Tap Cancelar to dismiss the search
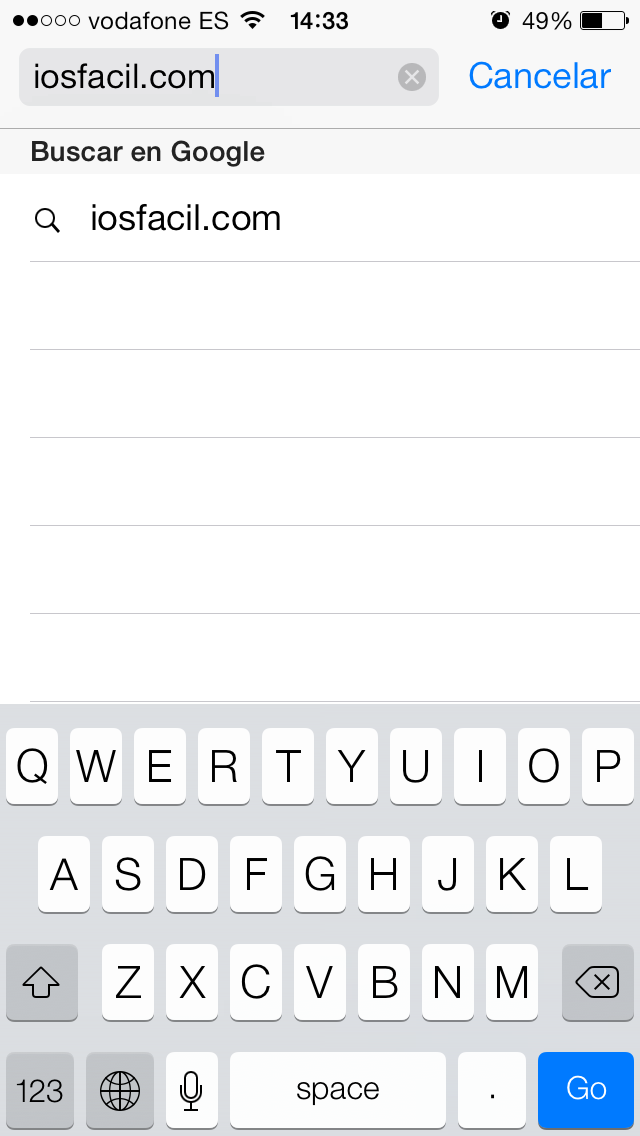 click(x=539, y=76)
